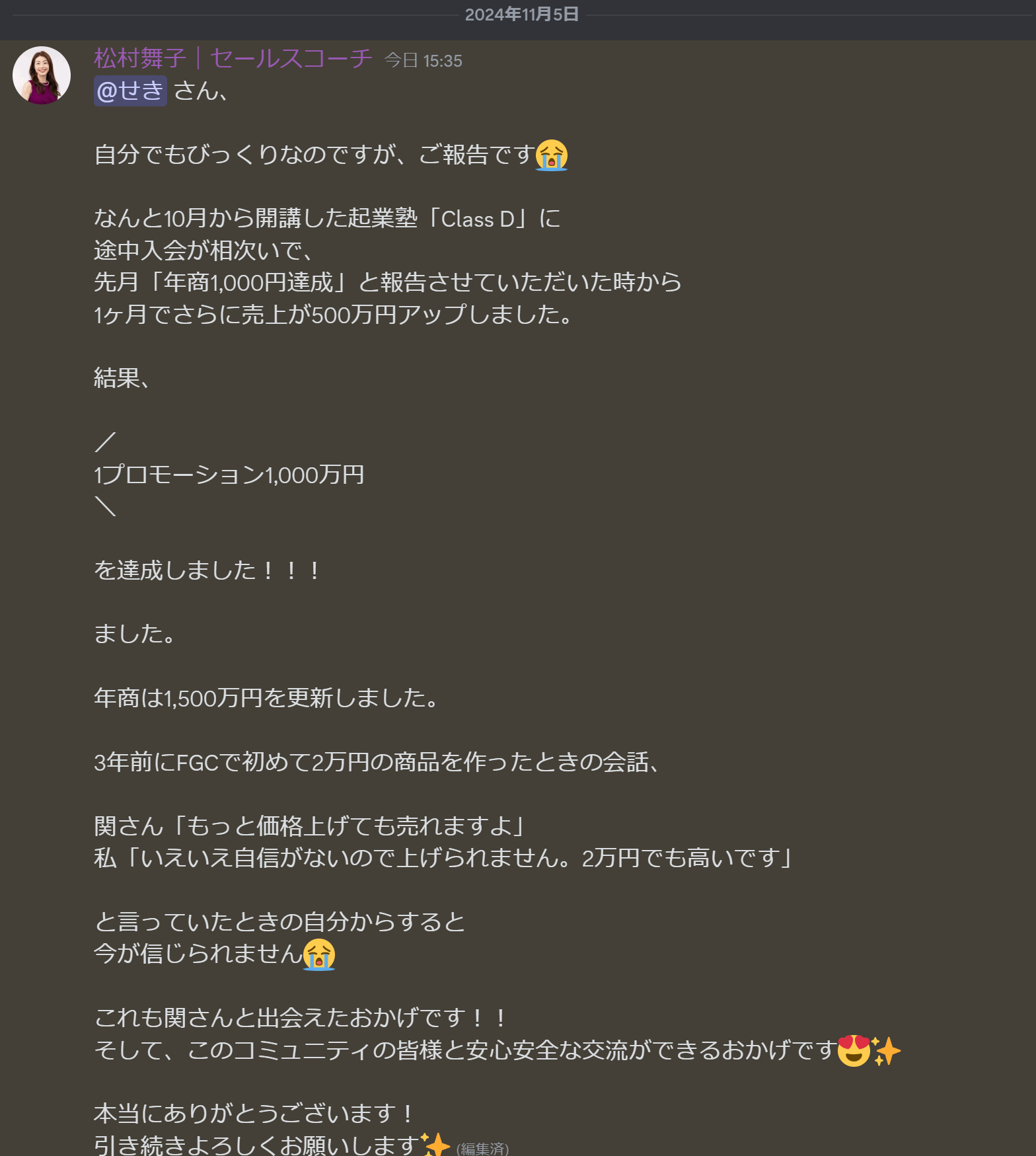Open the @せき mention
The image size is (1036, 1156).
tap(130, 91)
